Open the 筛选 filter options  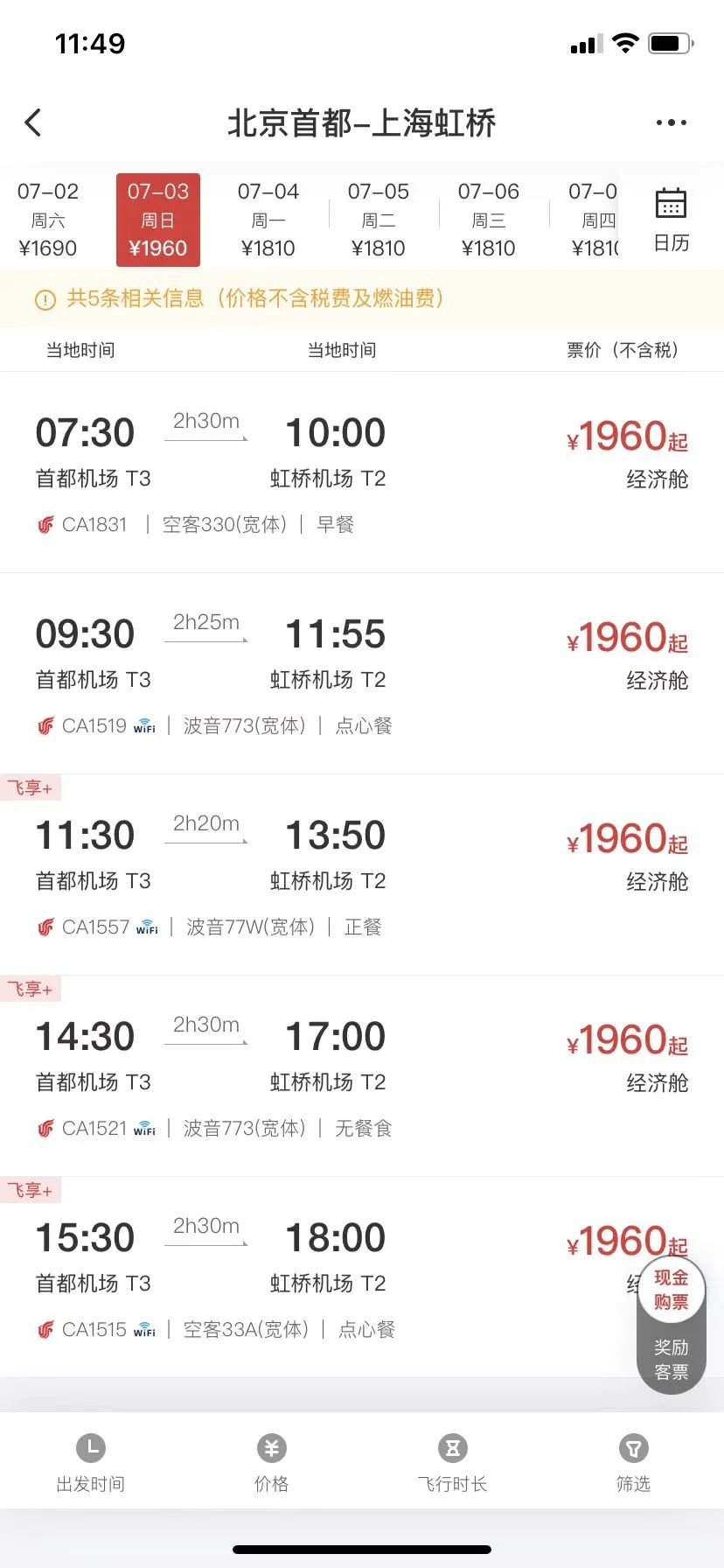coord(633,1463)
